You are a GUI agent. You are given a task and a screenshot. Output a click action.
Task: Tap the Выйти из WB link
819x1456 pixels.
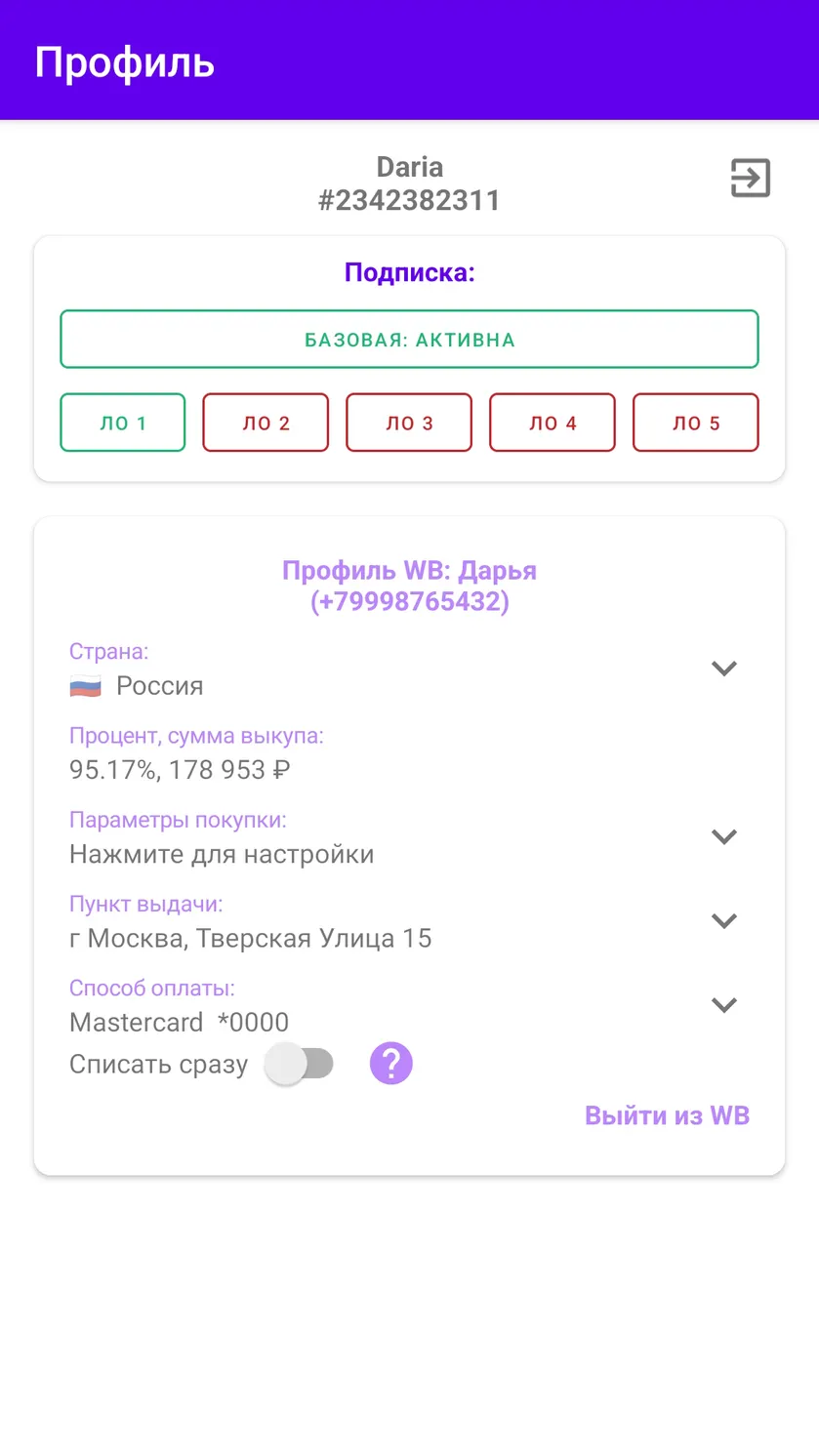[667, 1115]
